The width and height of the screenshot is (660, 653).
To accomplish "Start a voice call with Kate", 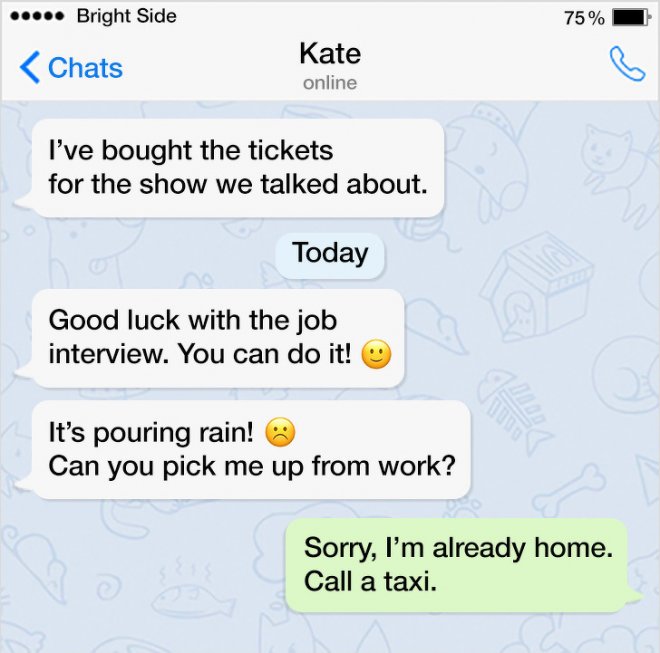I will pyautogui.click(x=627, y=65).
